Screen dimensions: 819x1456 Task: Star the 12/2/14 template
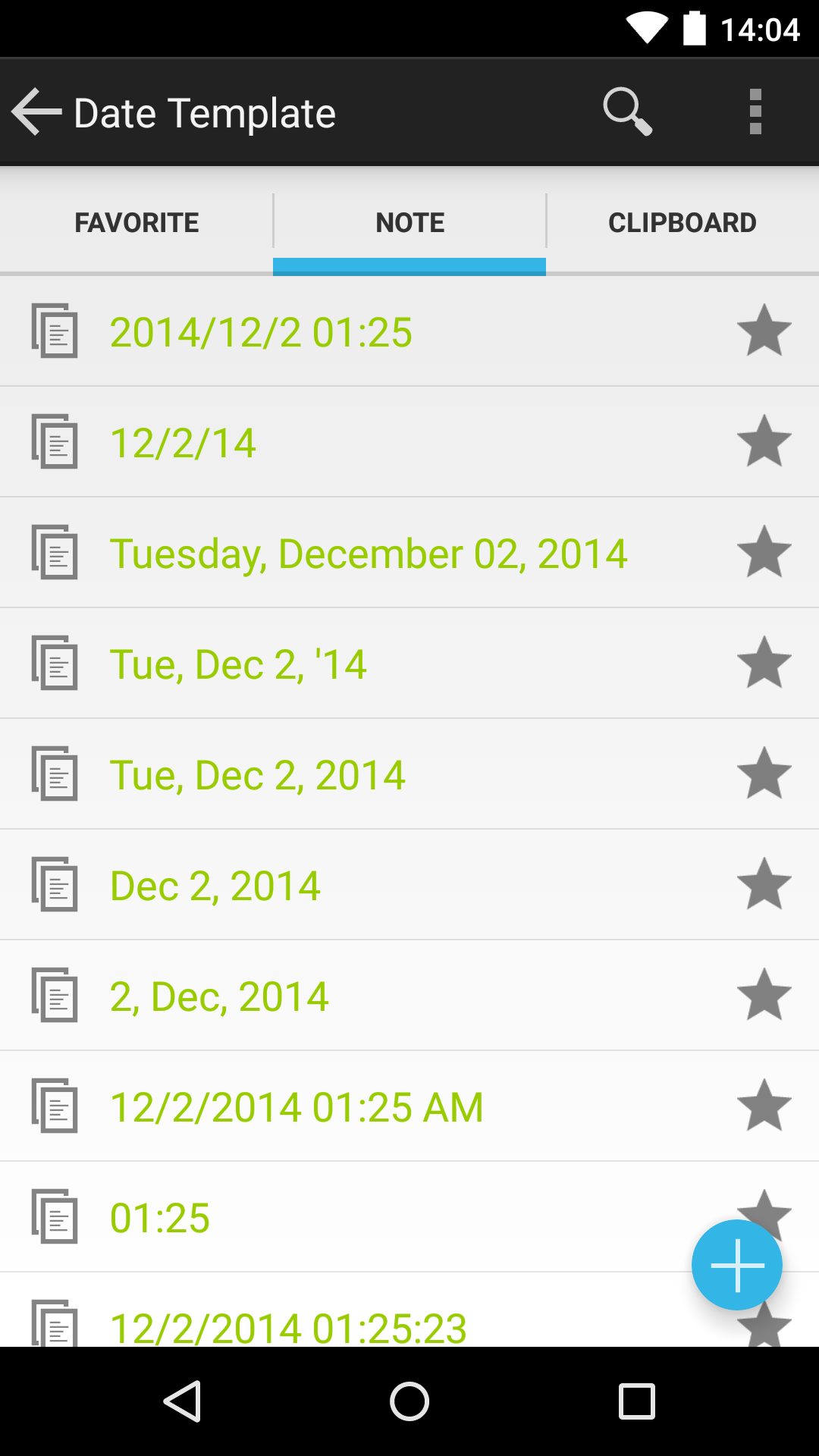point(764,441)
